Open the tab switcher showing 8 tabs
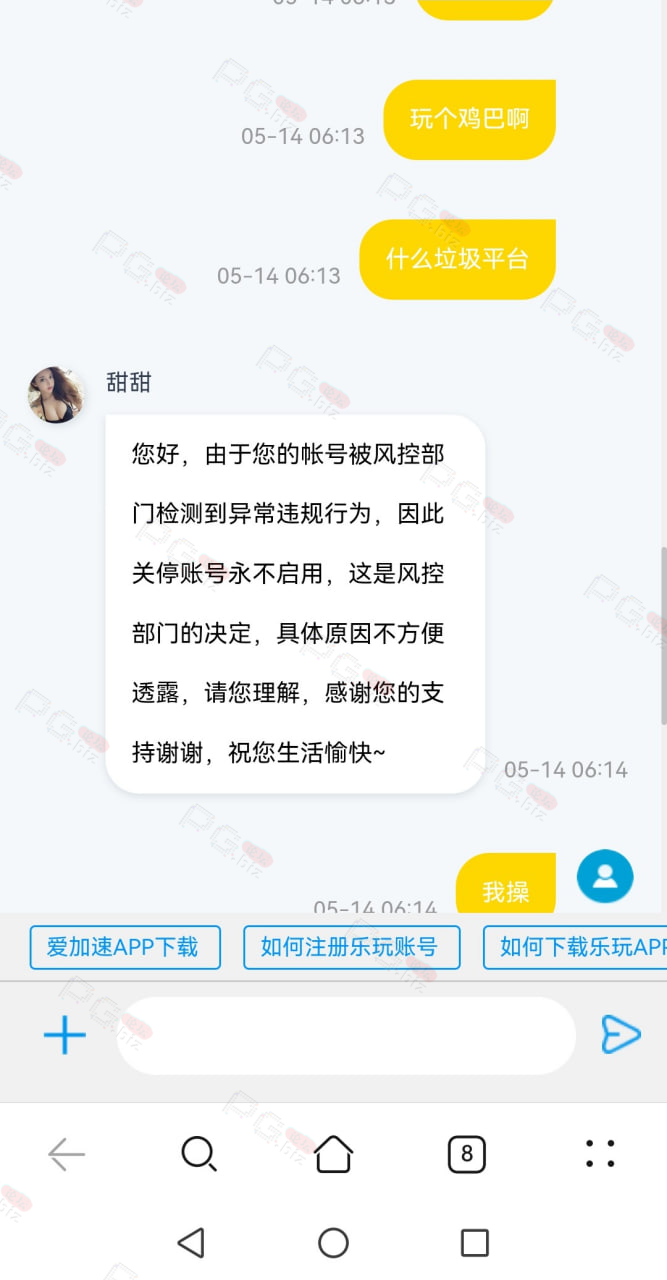This screenshot has width=667, height=1280. (x=466, y=1155)
